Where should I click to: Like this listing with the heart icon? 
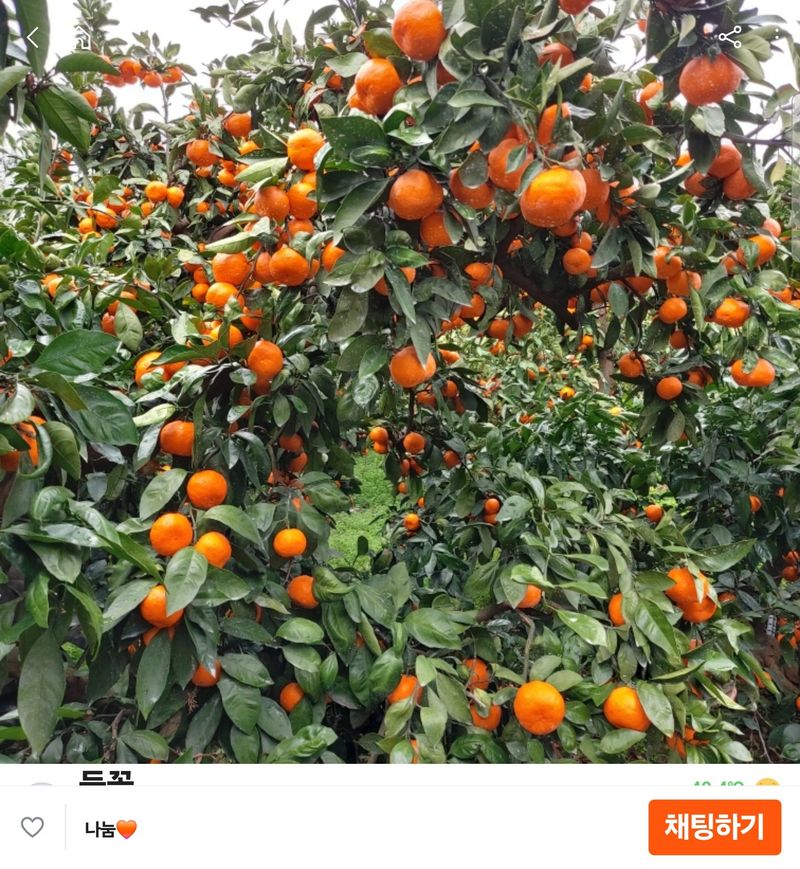pyautogui.click(x=33, y=827)
